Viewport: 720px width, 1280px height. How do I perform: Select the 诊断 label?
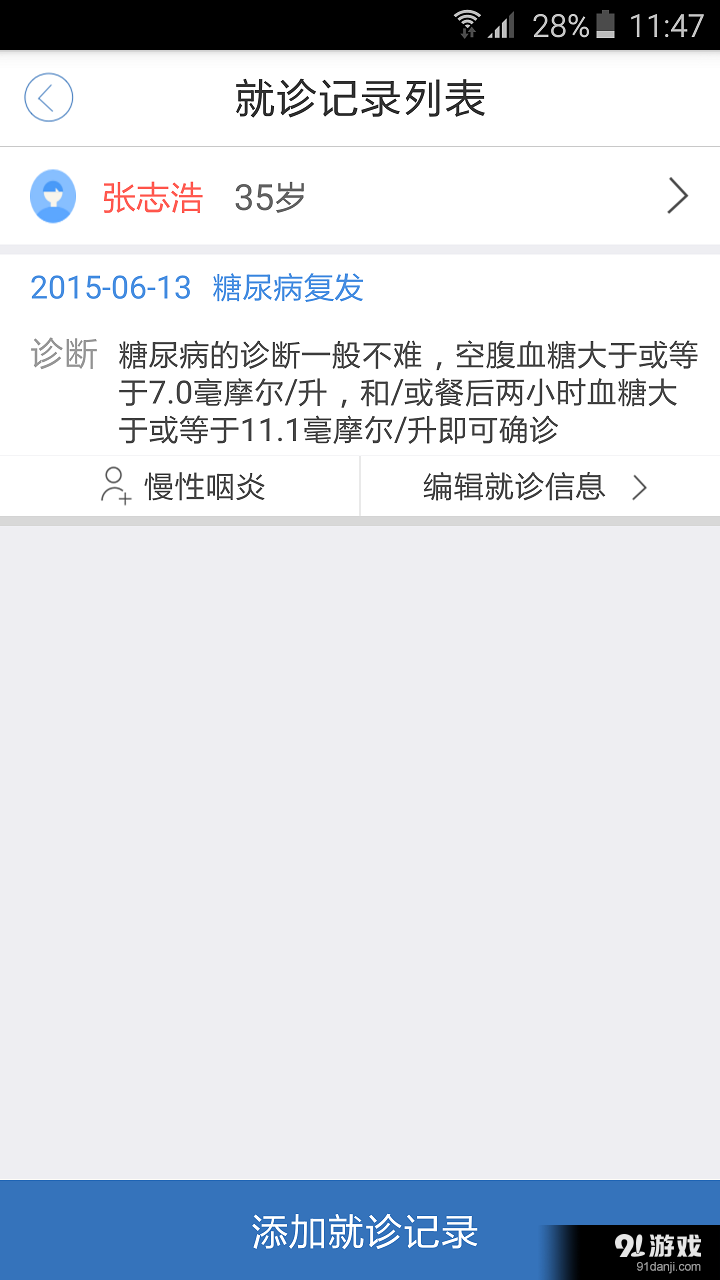tap(63, 352)
